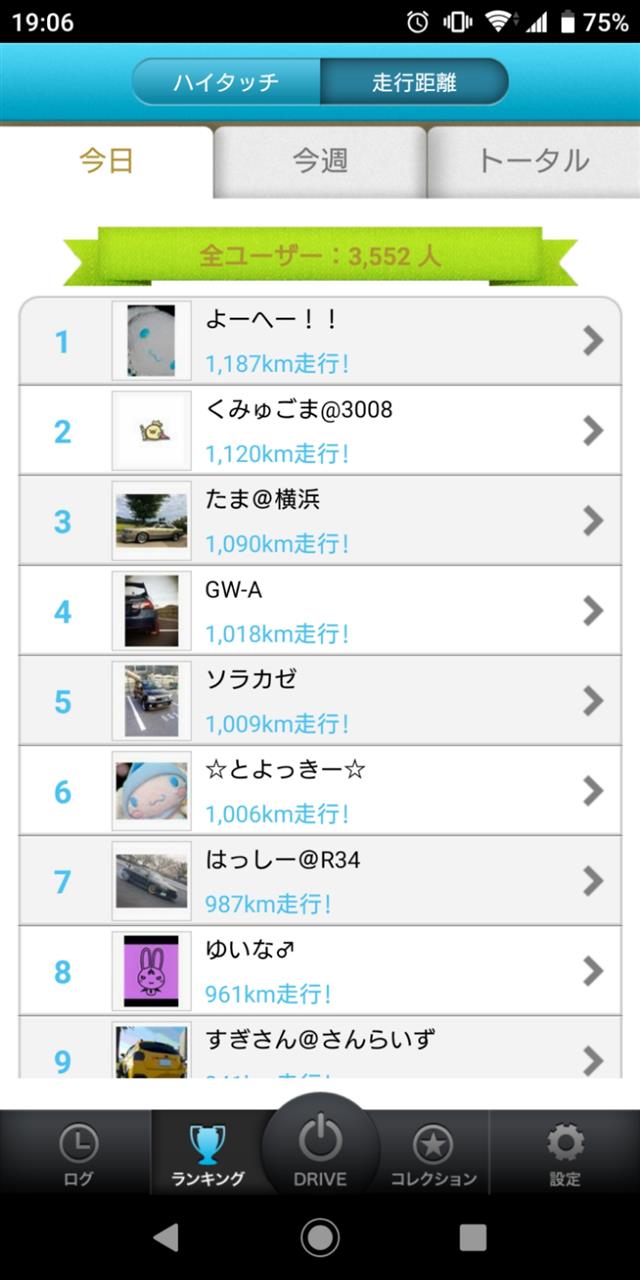Open the くみゅごま@3008 ranking row
640x1280 pixels.
tap(320, 431)
